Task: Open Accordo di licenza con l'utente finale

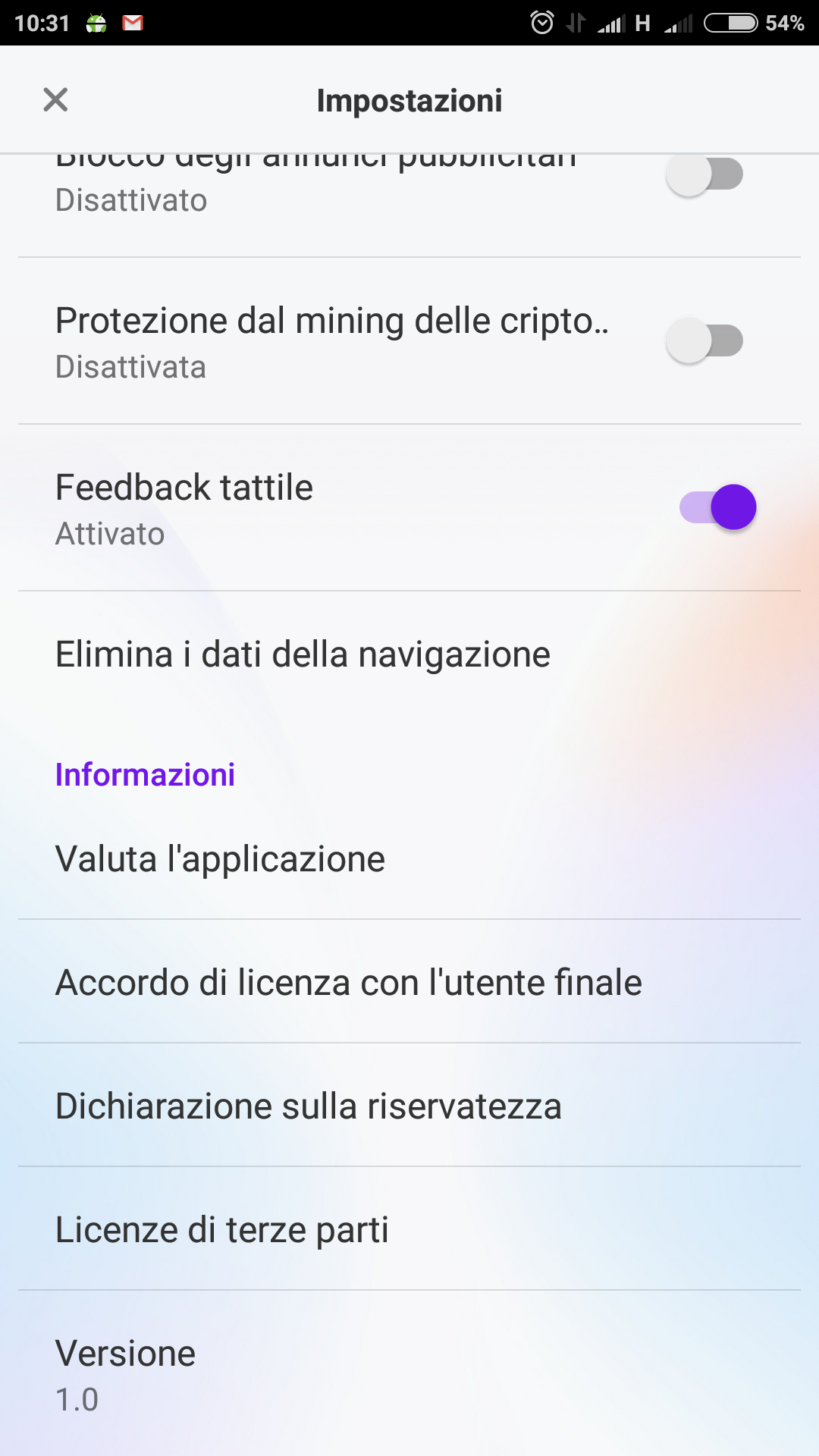Action: 409,982
